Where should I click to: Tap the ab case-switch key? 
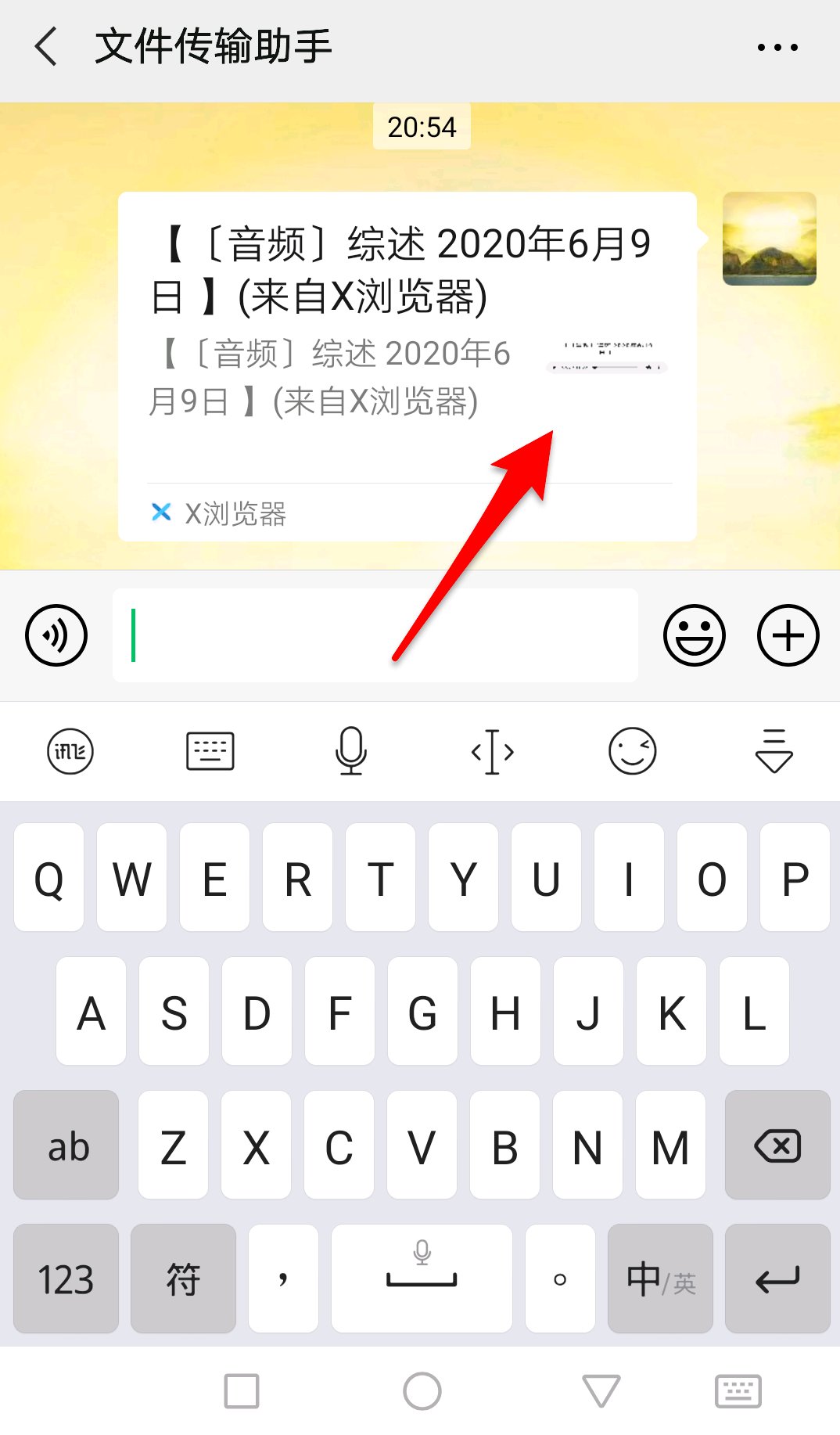pyautogui.click(x=66, y=1145)
